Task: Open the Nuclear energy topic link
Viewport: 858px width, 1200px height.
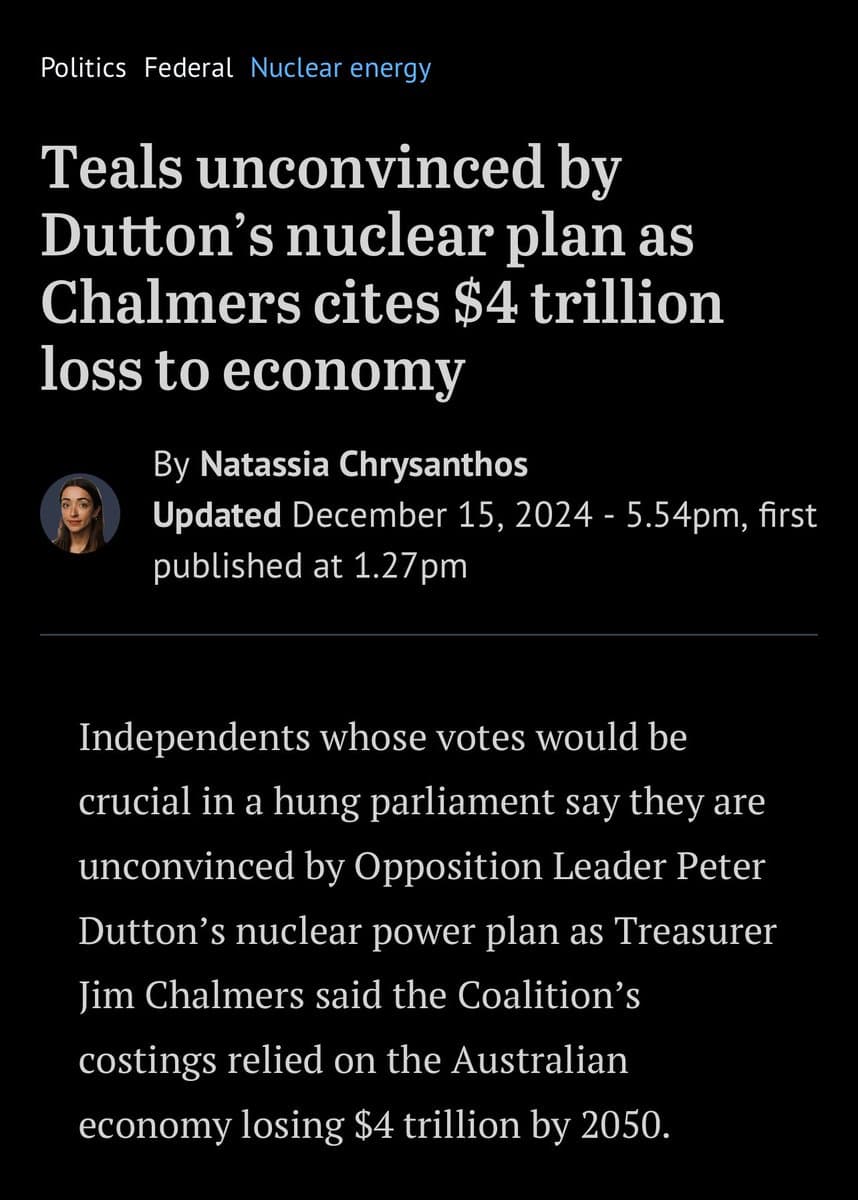Action: click(x=340, y=68)
